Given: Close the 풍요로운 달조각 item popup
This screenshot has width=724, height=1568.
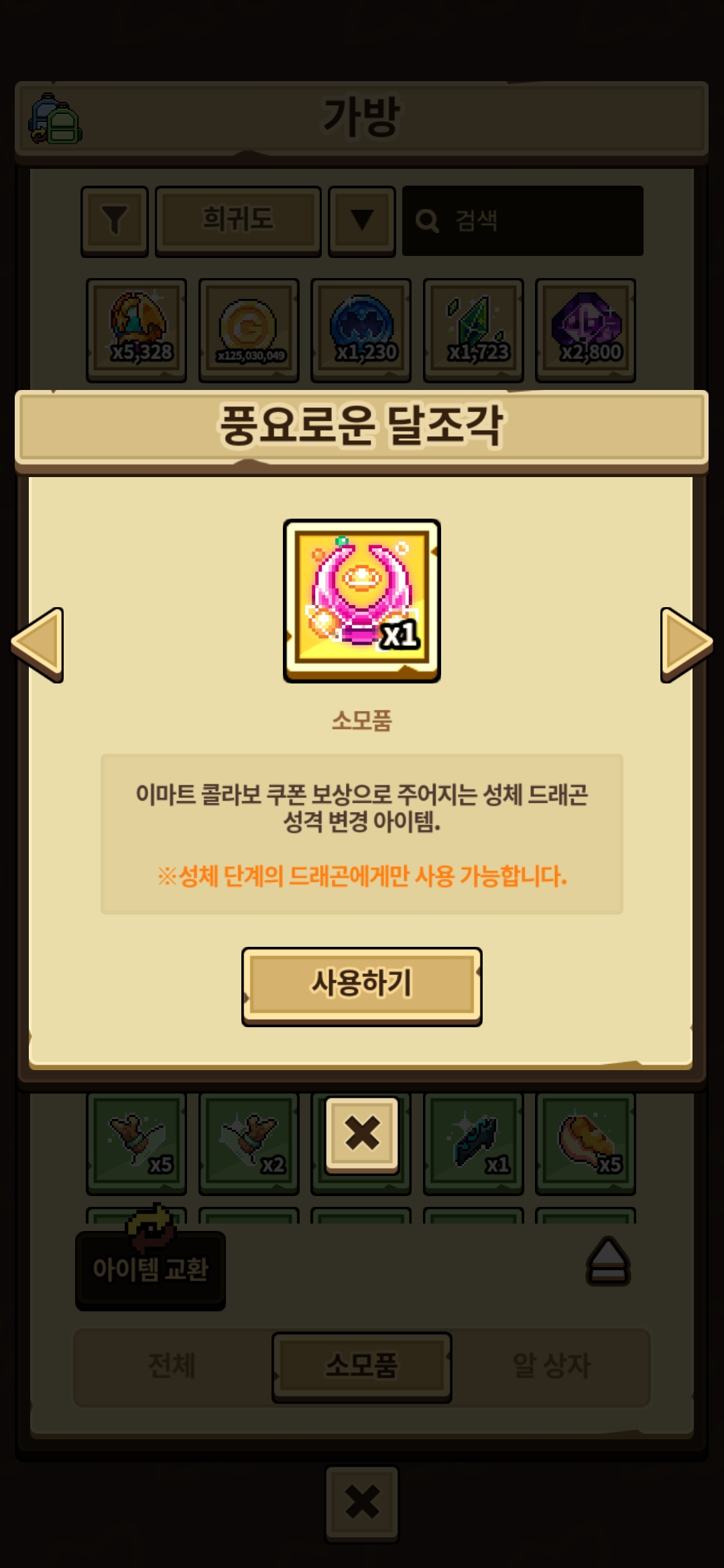Looking at the screenshot, I should pyautogui.click(x=362, y=1134).
